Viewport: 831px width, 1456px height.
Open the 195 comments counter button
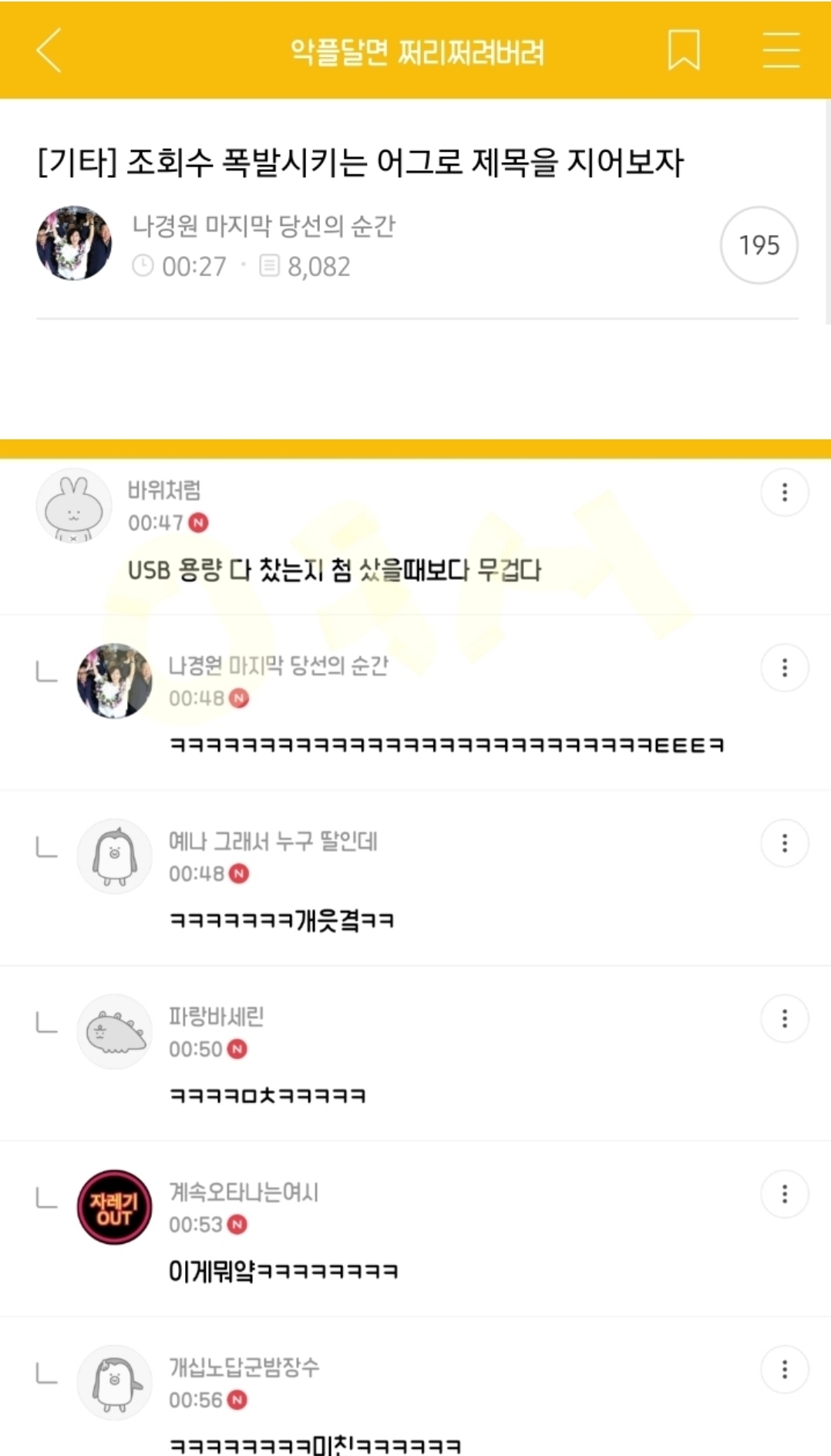(759, 245)
